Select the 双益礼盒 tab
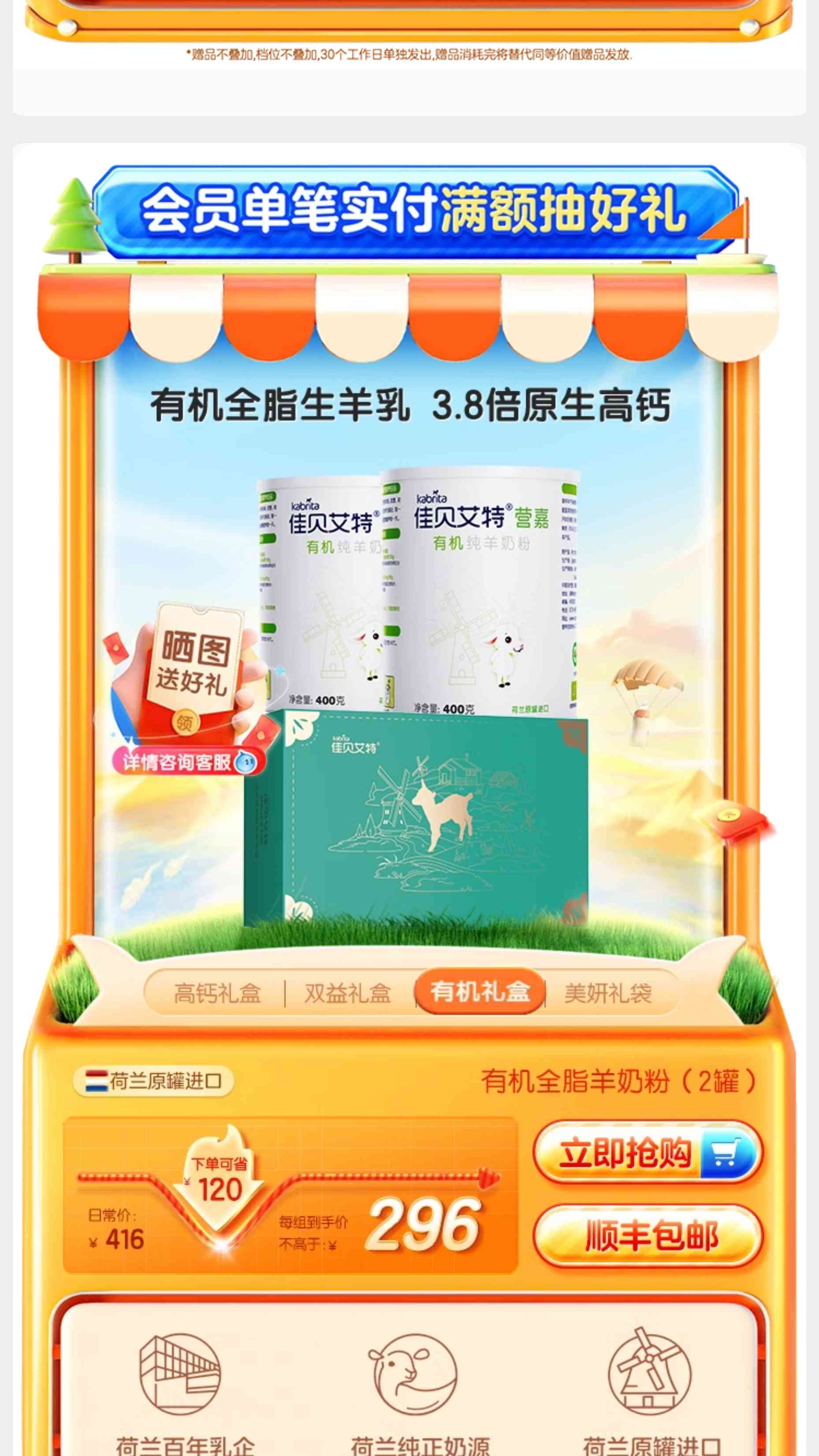The width and height of the screenshot is (819, 1456). 348,993
